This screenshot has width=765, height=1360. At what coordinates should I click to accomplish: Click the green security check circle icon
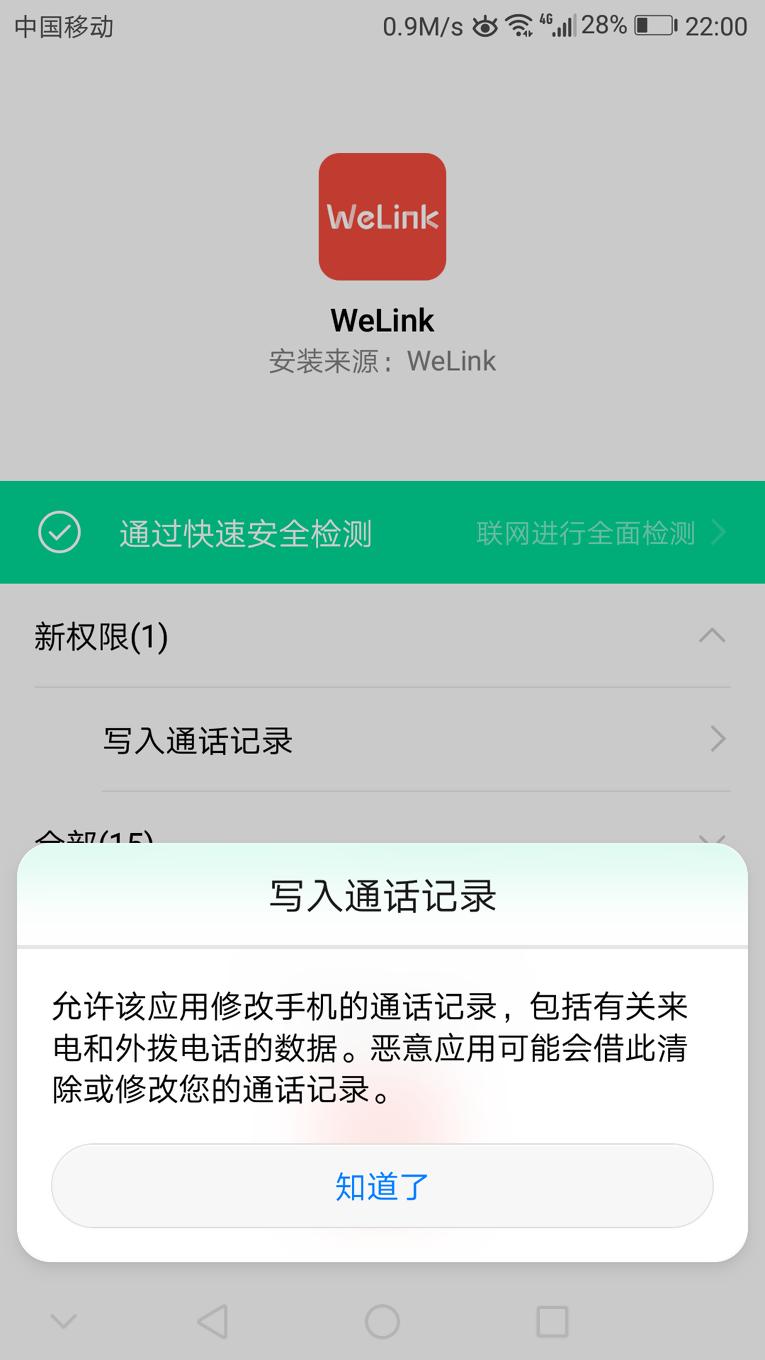tap(59, 532)
